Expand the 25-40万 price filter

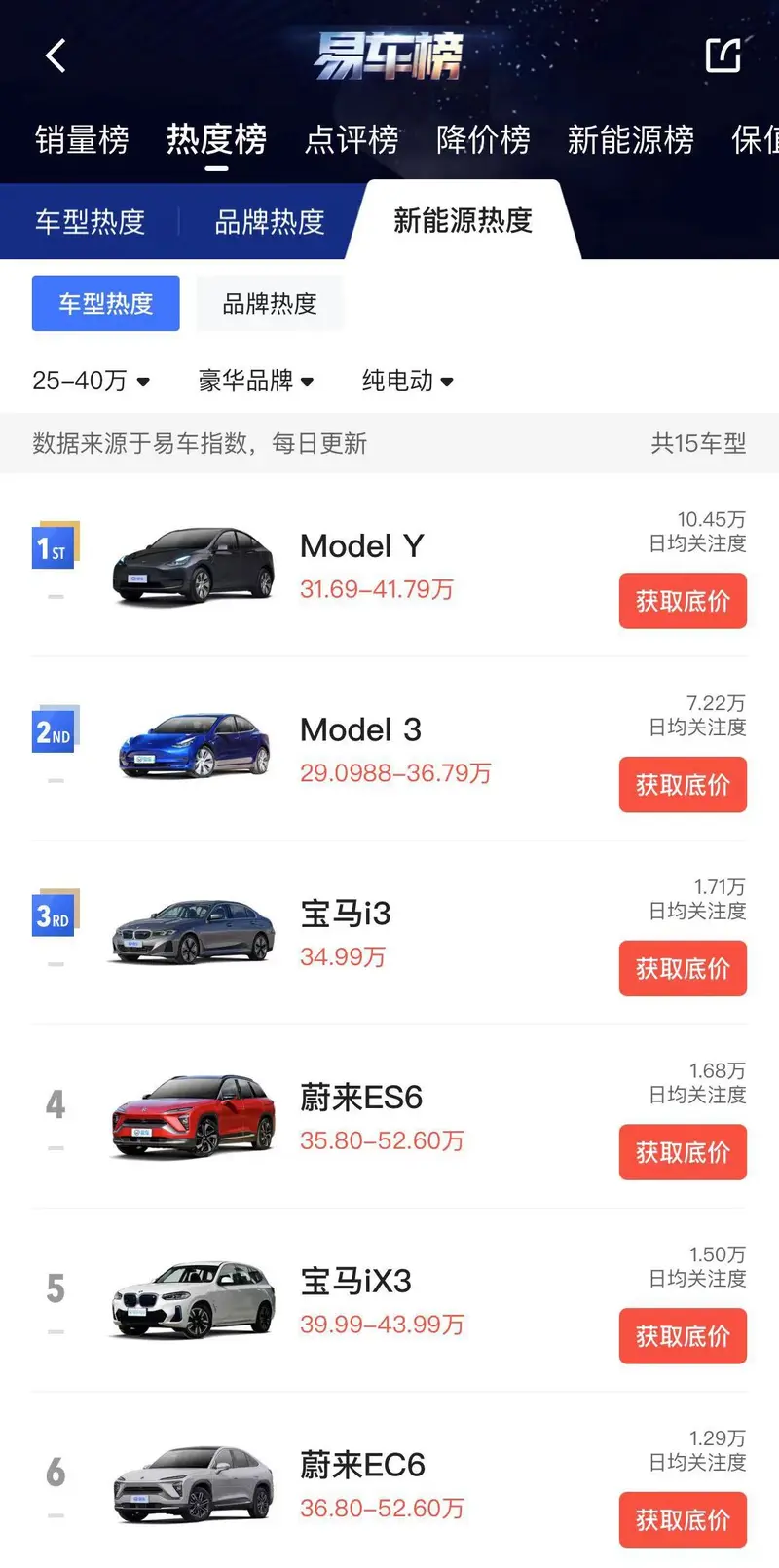point(91,380)
